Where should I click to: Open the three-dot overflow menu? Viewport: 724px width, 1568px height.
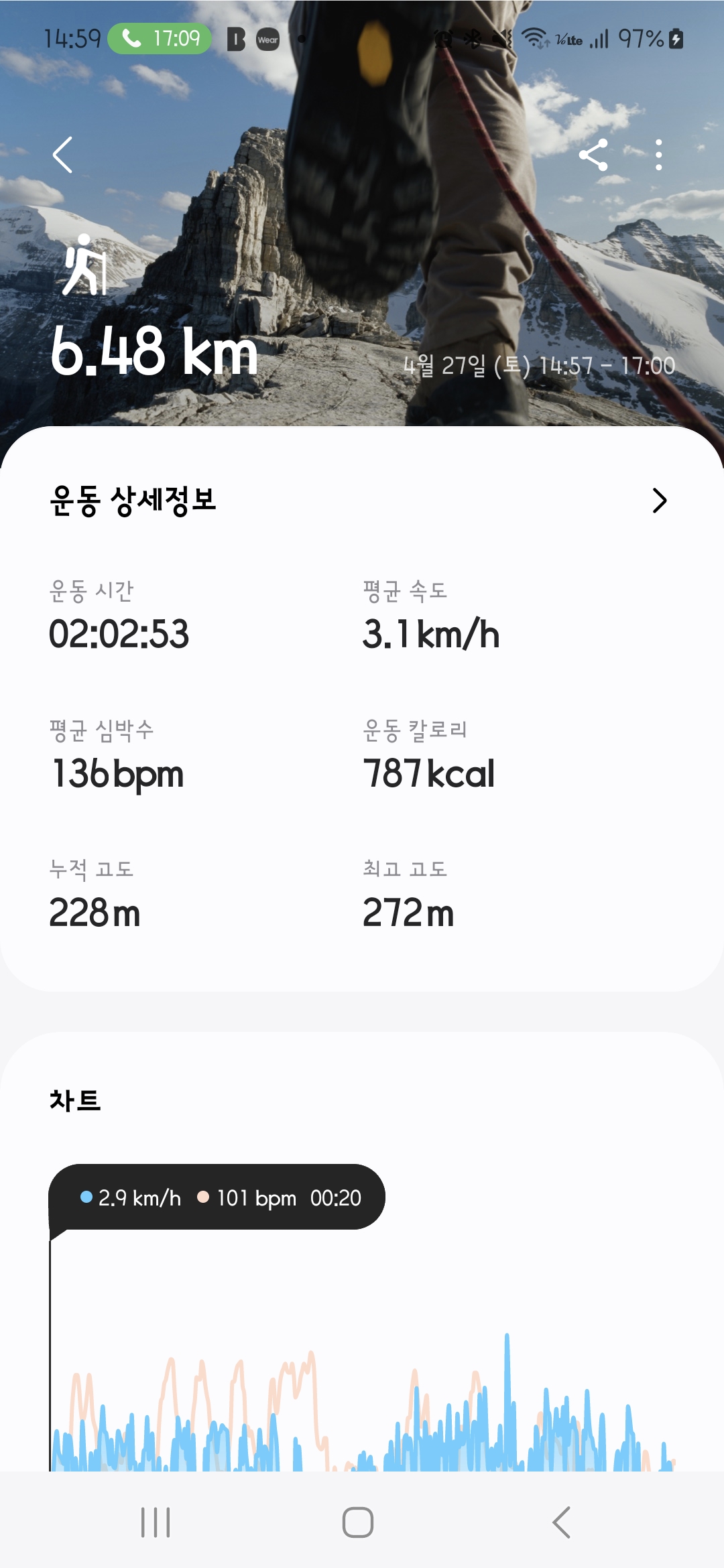[659, 155]
